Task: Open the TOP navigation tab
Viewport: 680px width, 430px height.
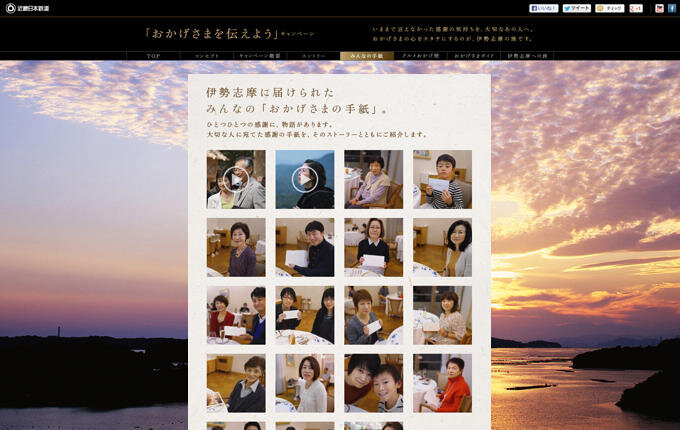Action: [153, 56]
